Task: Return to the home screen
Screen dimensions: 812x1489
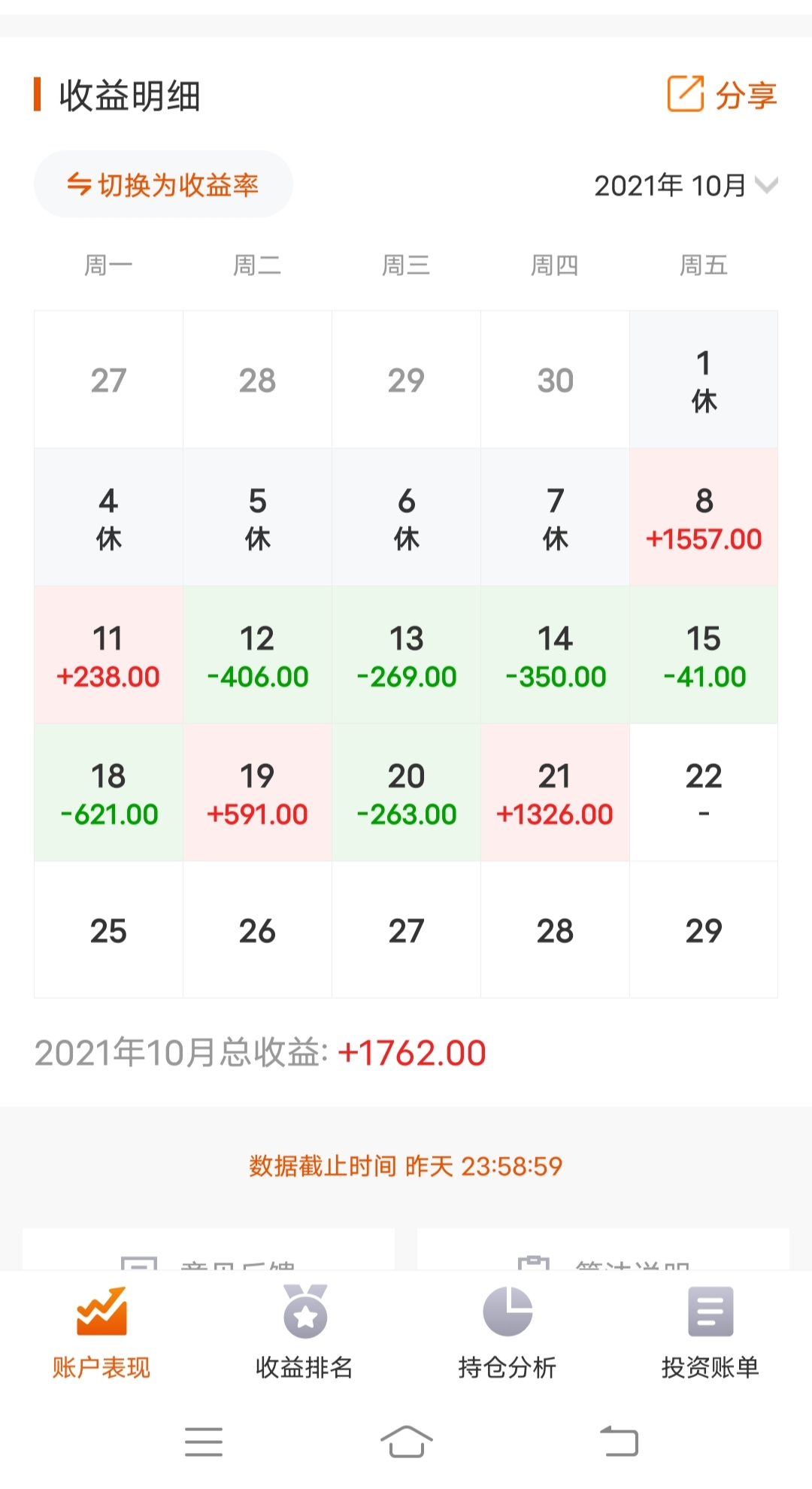Action: 406,1441
